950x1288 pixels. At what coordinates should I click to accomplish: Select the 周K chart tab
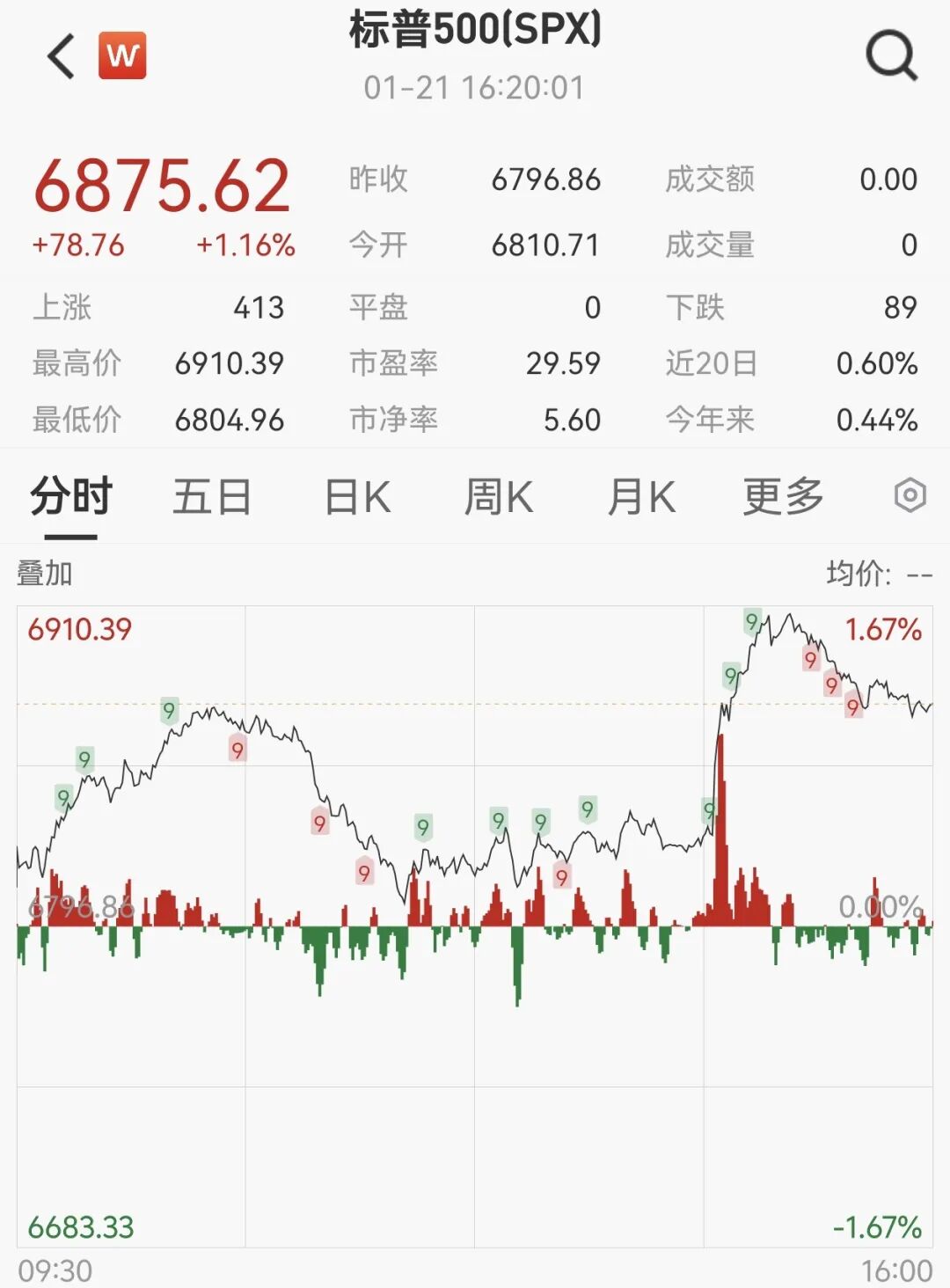(499, 497)
